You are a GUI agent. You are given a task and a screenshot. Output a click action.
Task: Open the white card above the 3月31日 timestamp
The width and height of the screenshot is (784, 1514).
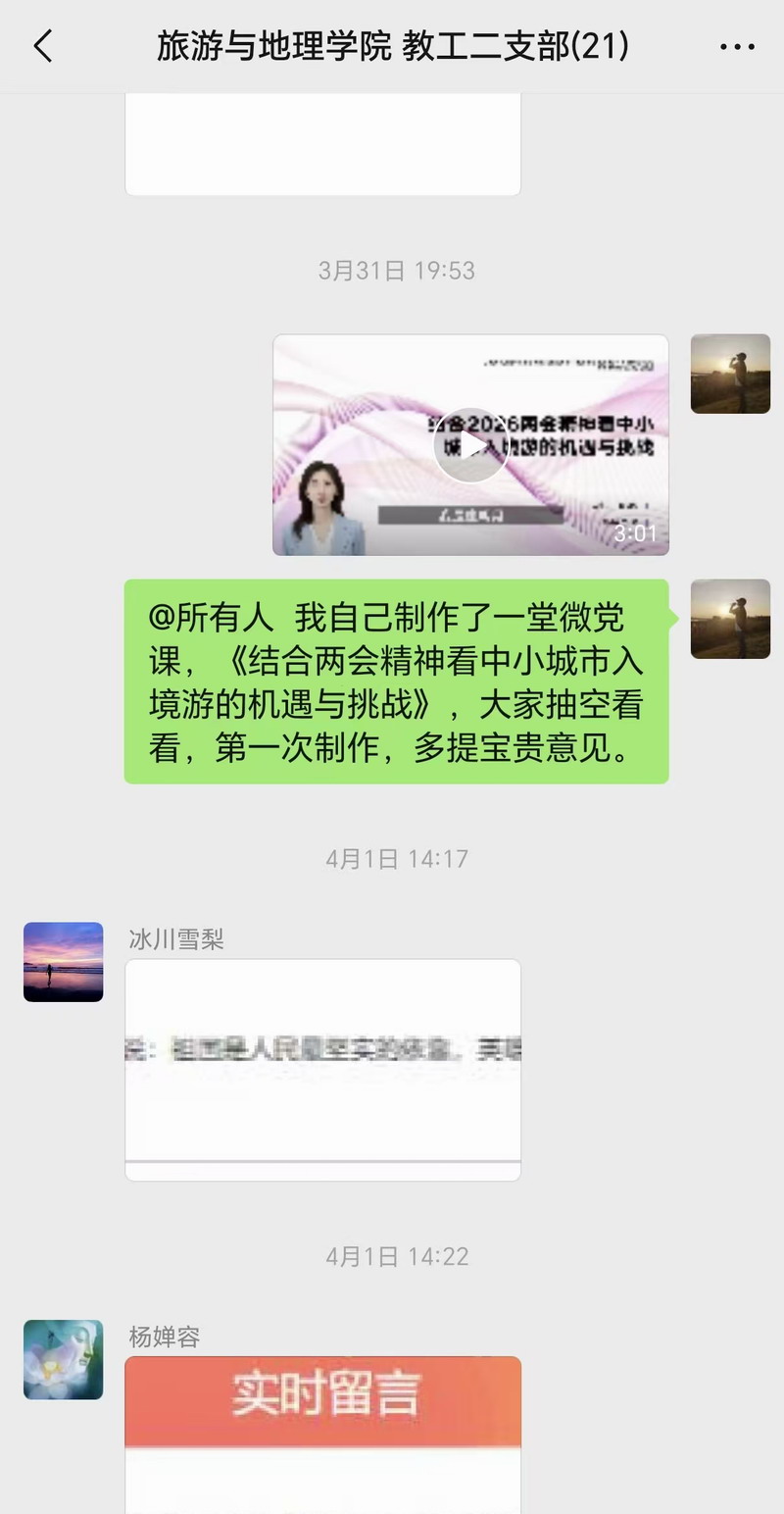tap(322, 145)
